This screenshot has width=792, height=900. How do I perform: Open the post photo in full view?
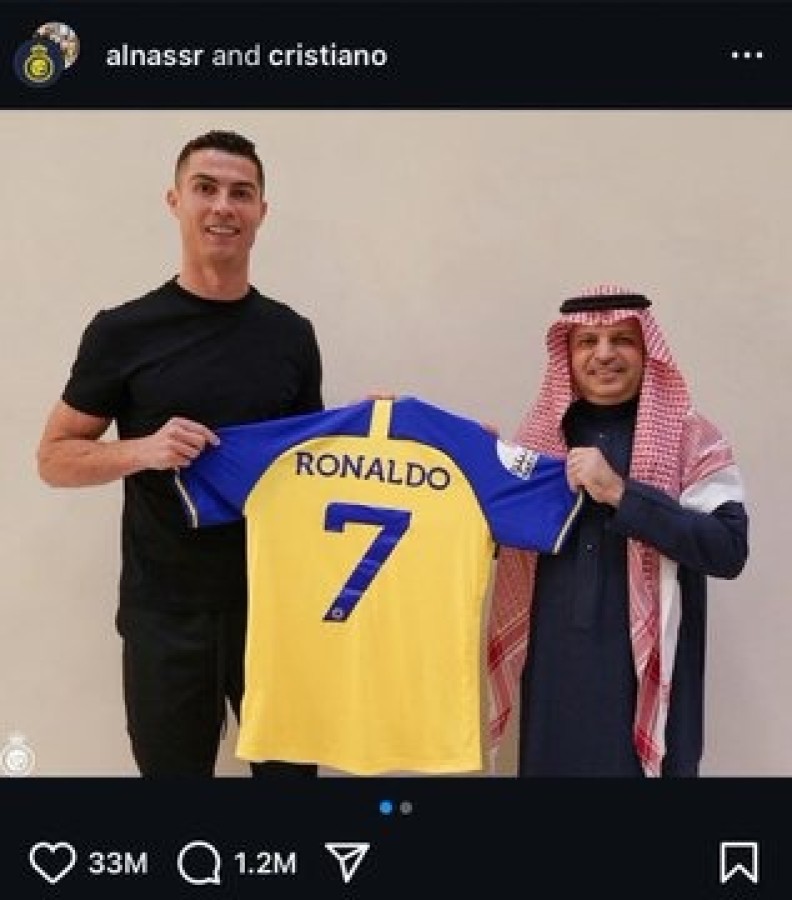(396, 443)
